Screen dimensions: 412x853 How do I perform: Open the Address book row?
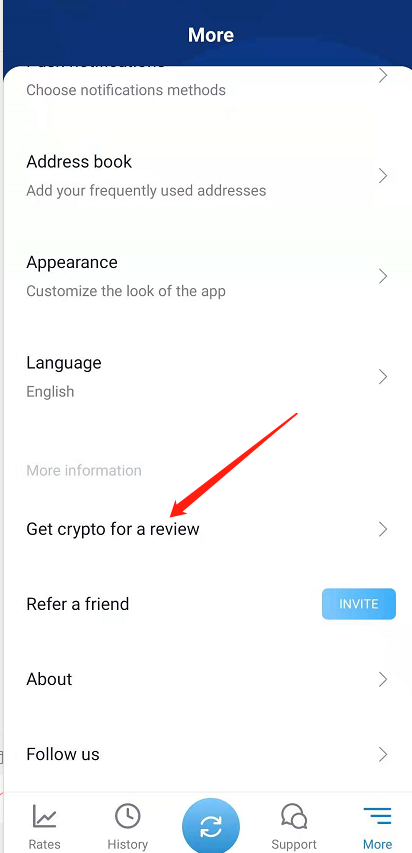(207, 176)
